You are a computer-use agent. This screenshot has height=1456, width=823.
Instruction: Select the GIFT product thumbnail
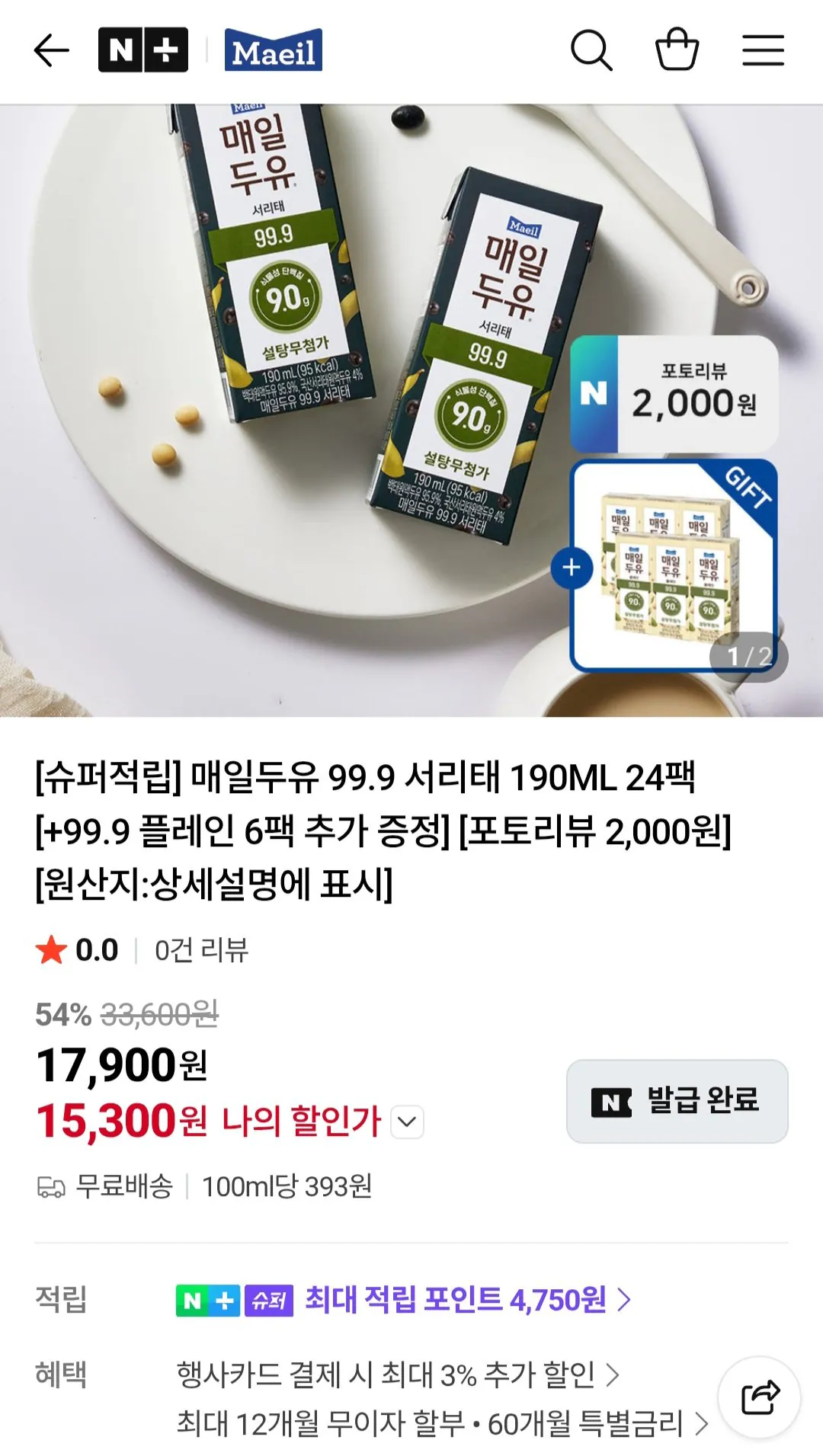[675, 566]
